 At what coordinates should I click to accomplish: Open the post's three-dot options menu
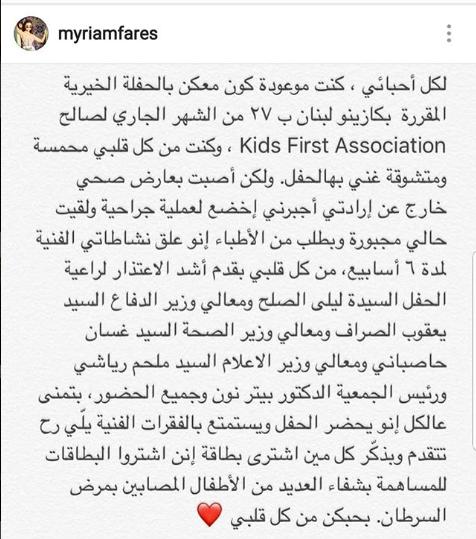(x=449, y=33)
